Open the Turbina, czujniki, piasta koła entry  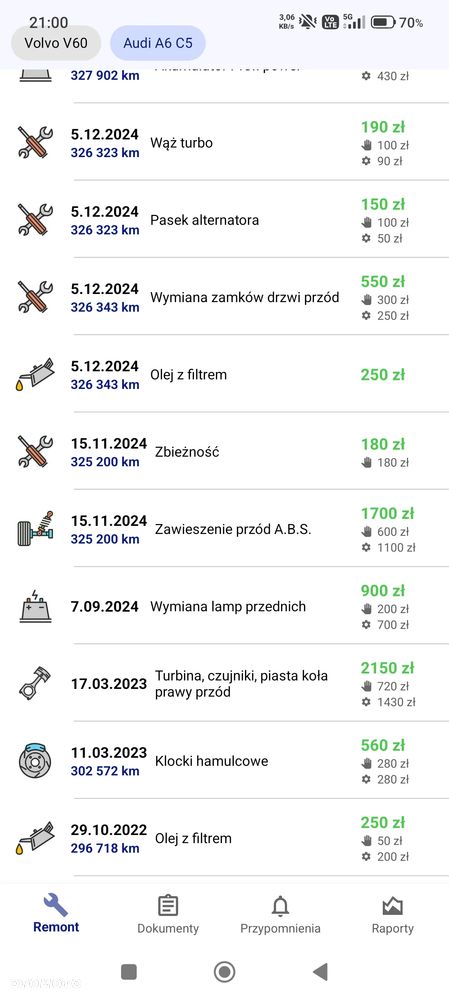[x=224, y=684]
